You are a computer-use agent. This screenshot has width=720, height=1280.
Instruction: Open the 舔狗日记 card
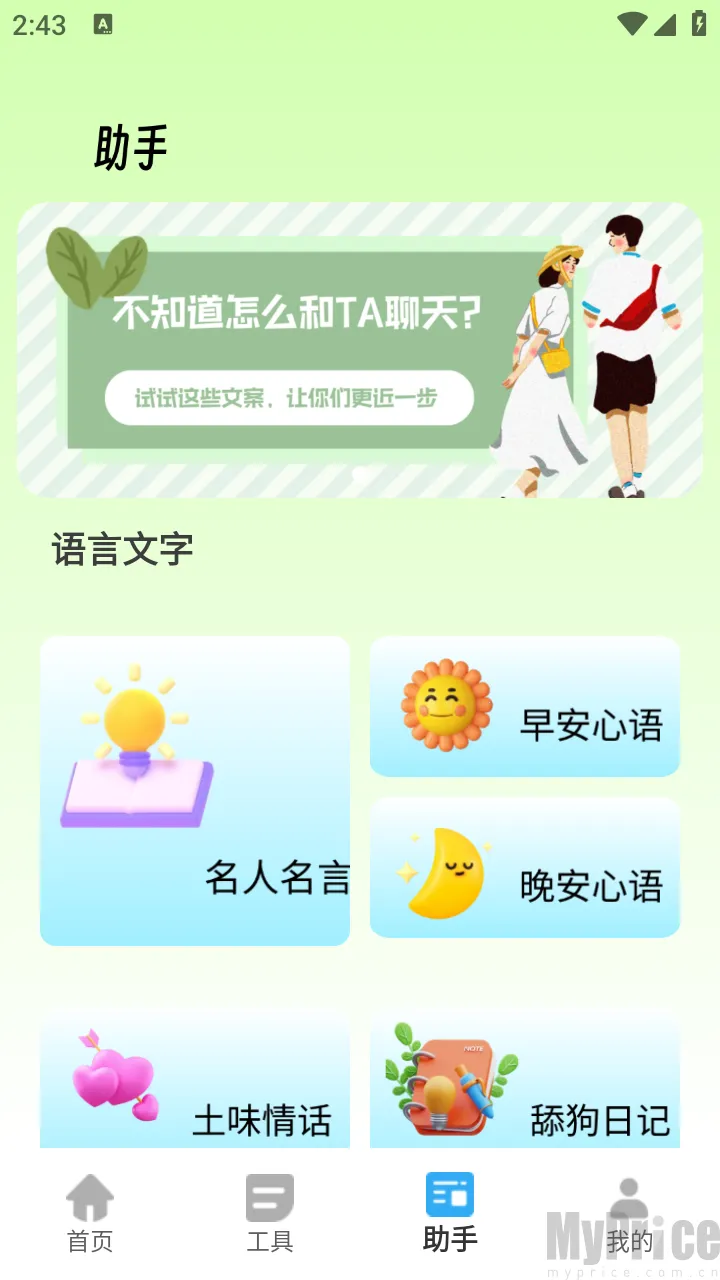point(525,1085)
